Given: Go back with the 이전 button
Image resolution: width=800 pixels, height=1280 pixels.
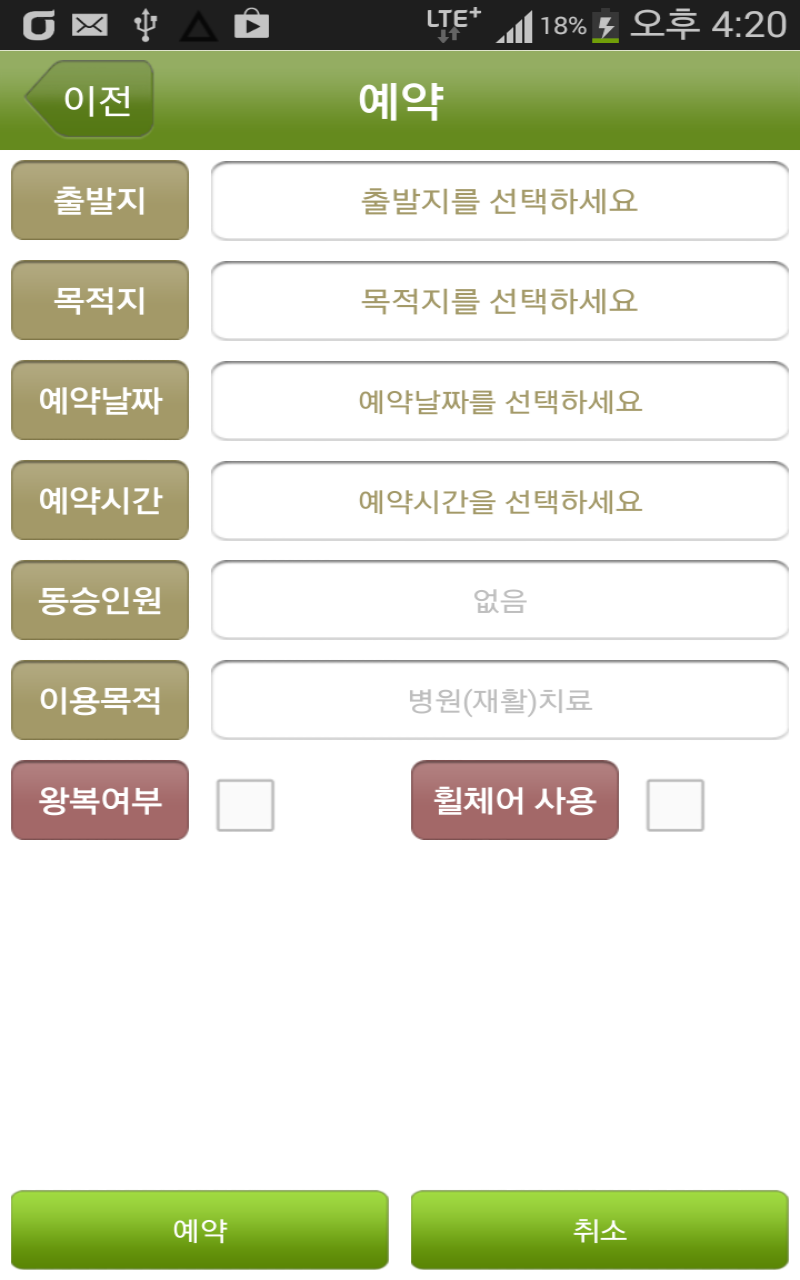Looking at the screenshot, I should tap(90, 99).
